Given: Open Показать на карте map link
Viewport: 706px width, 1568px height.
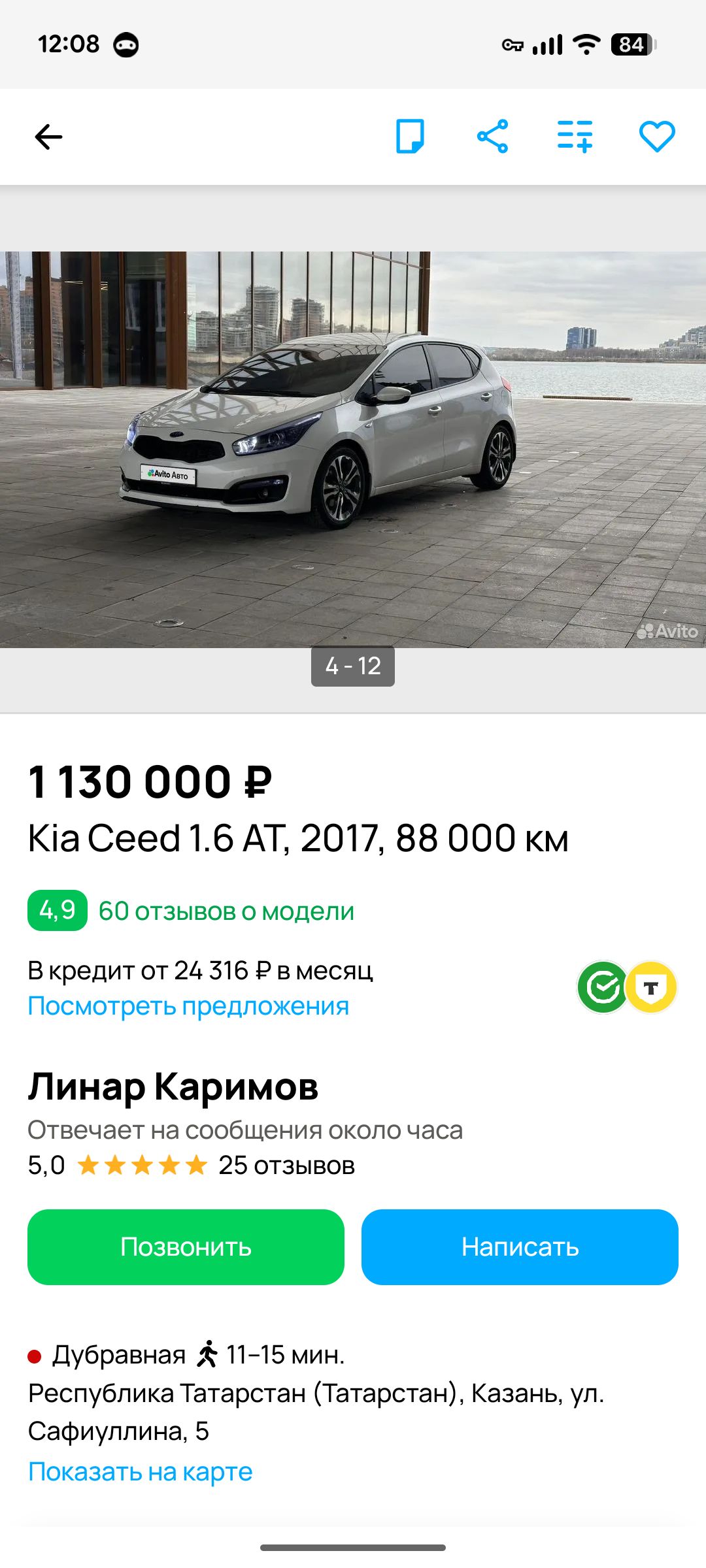Looking at the screenshot, I should click(141, 1472).
